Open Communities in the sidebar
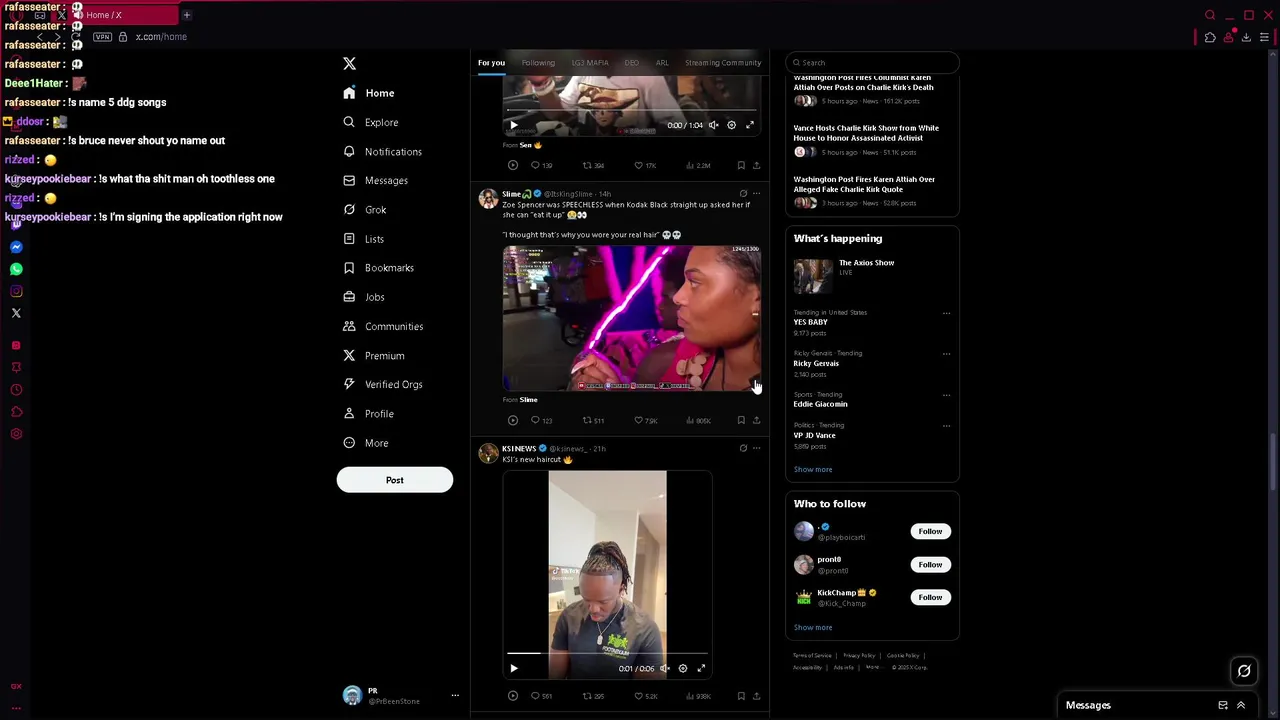The height and width of the screenshot is (720, 1280). (x=393, y=327)
